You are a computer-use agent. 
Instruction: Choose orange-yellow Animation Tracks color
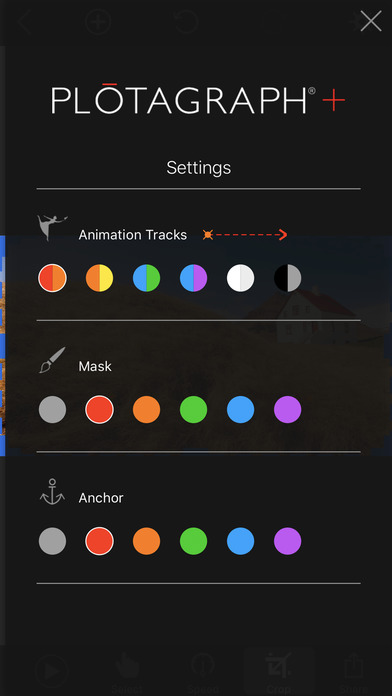click(99, 278)
